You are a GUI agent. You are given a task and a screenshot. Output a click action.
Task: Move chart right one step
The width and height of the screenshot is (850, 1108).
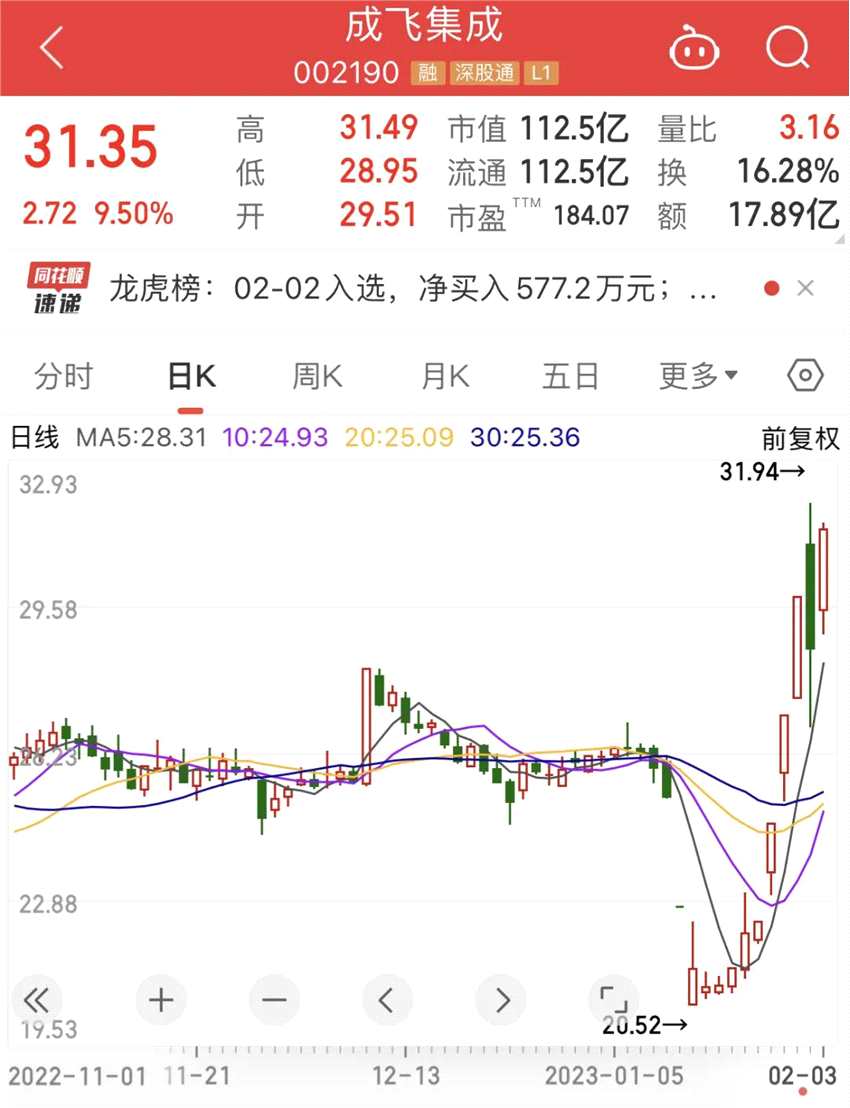tap(502, 999)
